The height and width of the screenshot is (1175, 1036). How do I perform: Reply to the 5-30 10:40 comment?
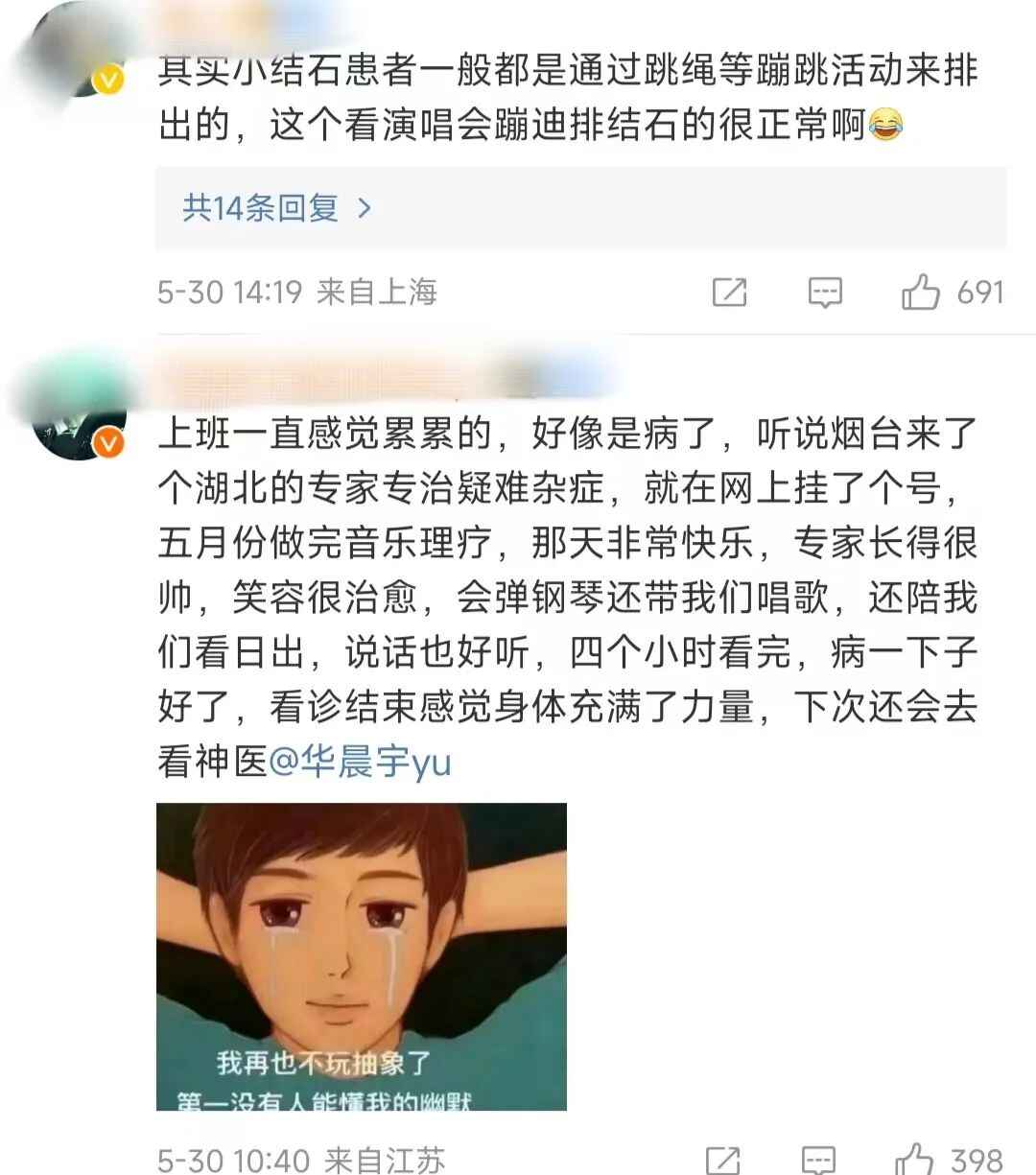click(x=818, y=1160)
